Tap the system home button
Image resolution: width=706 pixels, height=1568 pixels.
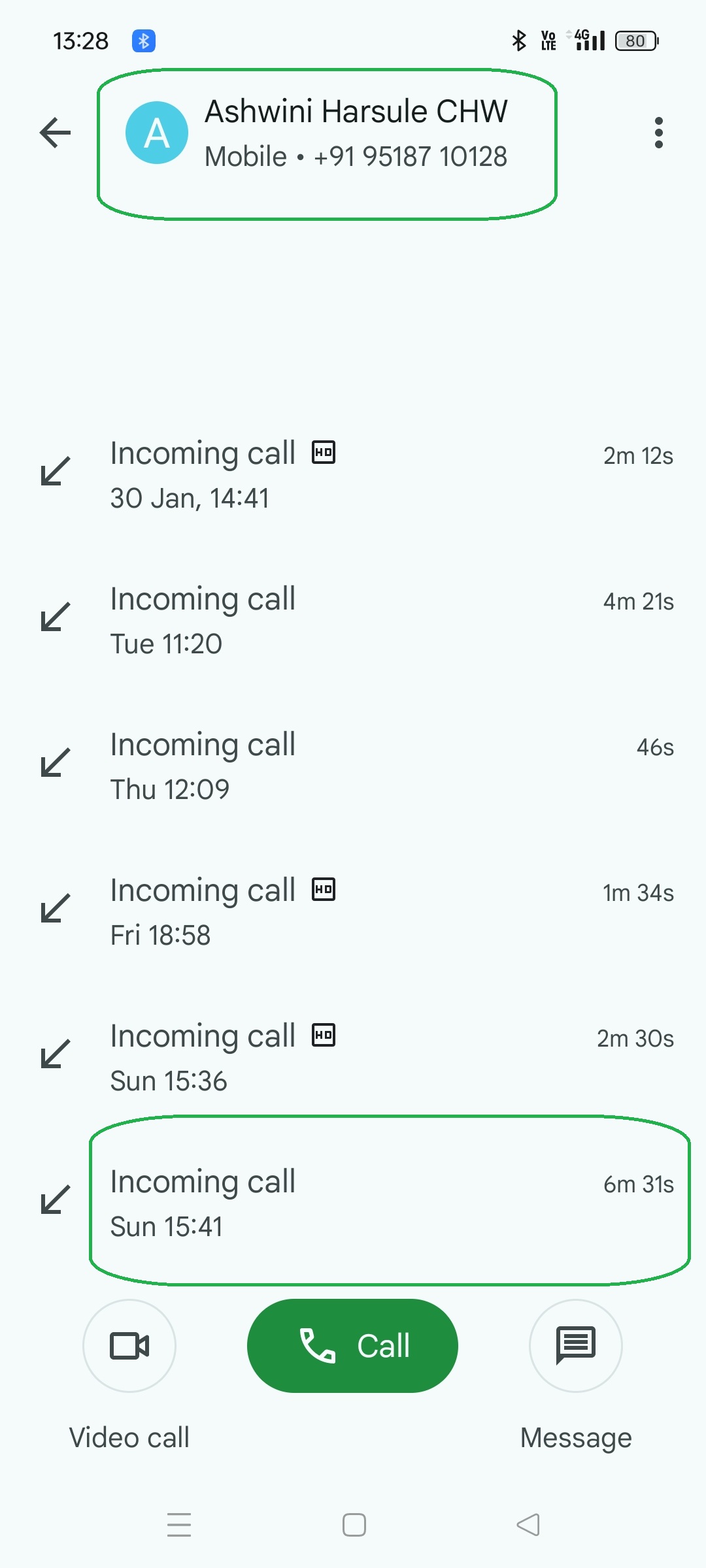click(354, 1525)
